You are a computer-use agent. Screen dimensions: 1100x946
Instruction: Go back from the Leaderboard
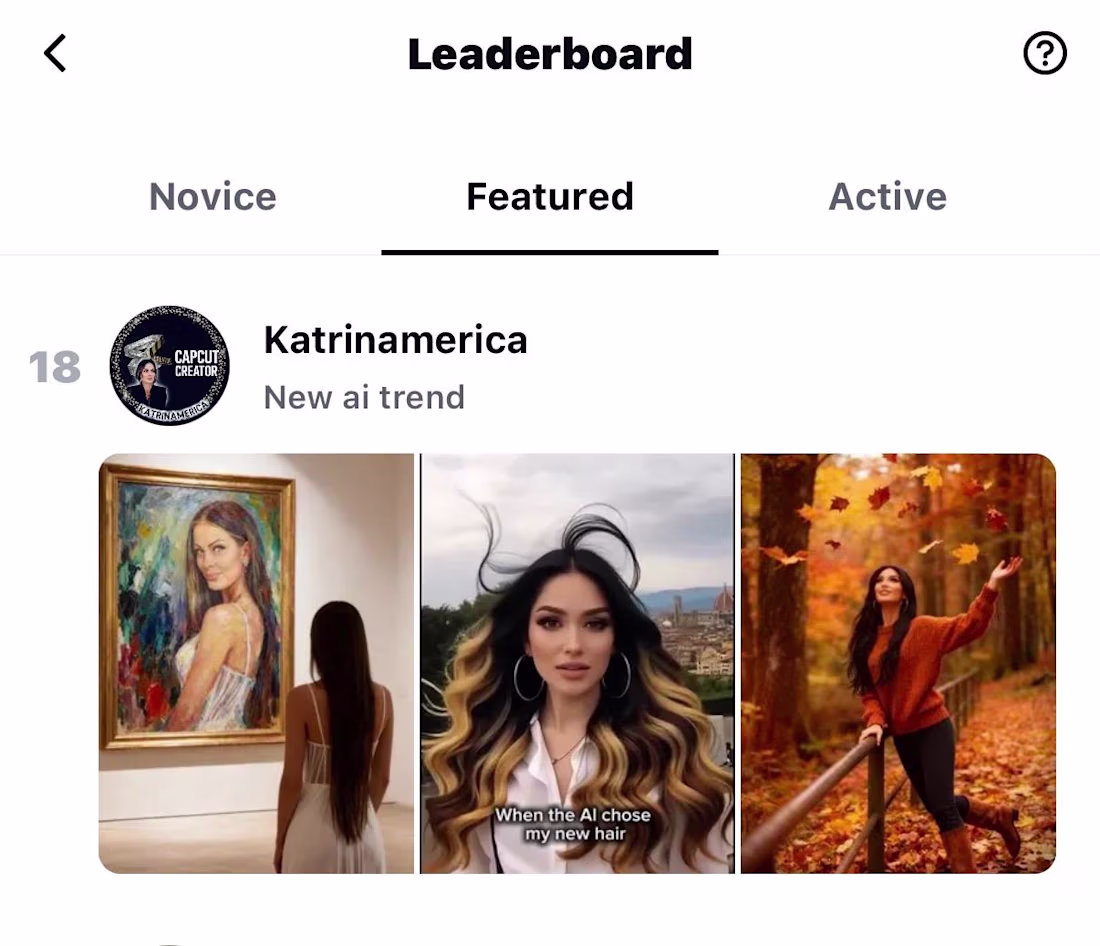pos(55,53)
